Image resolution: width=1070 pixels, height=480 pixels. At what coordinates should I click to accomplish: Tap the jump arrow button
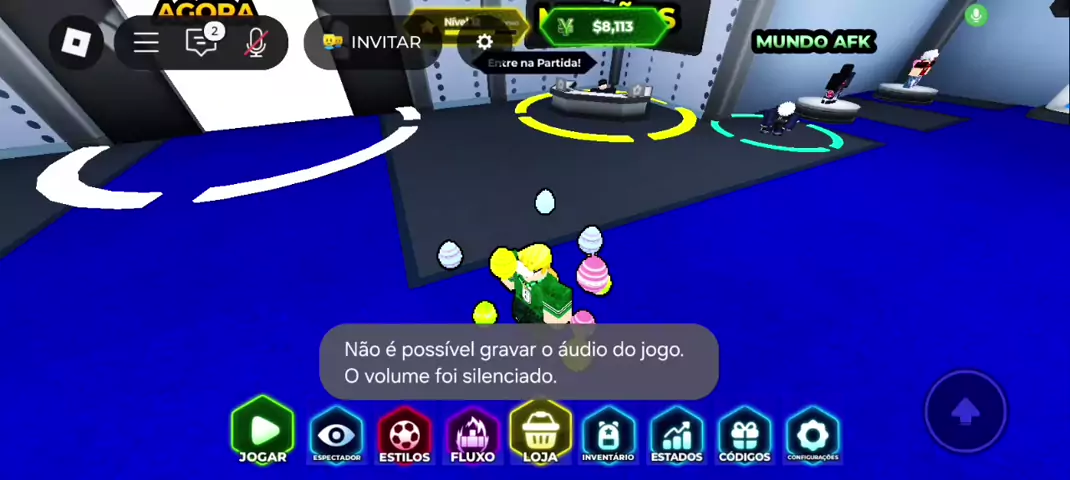click(965, 411)
